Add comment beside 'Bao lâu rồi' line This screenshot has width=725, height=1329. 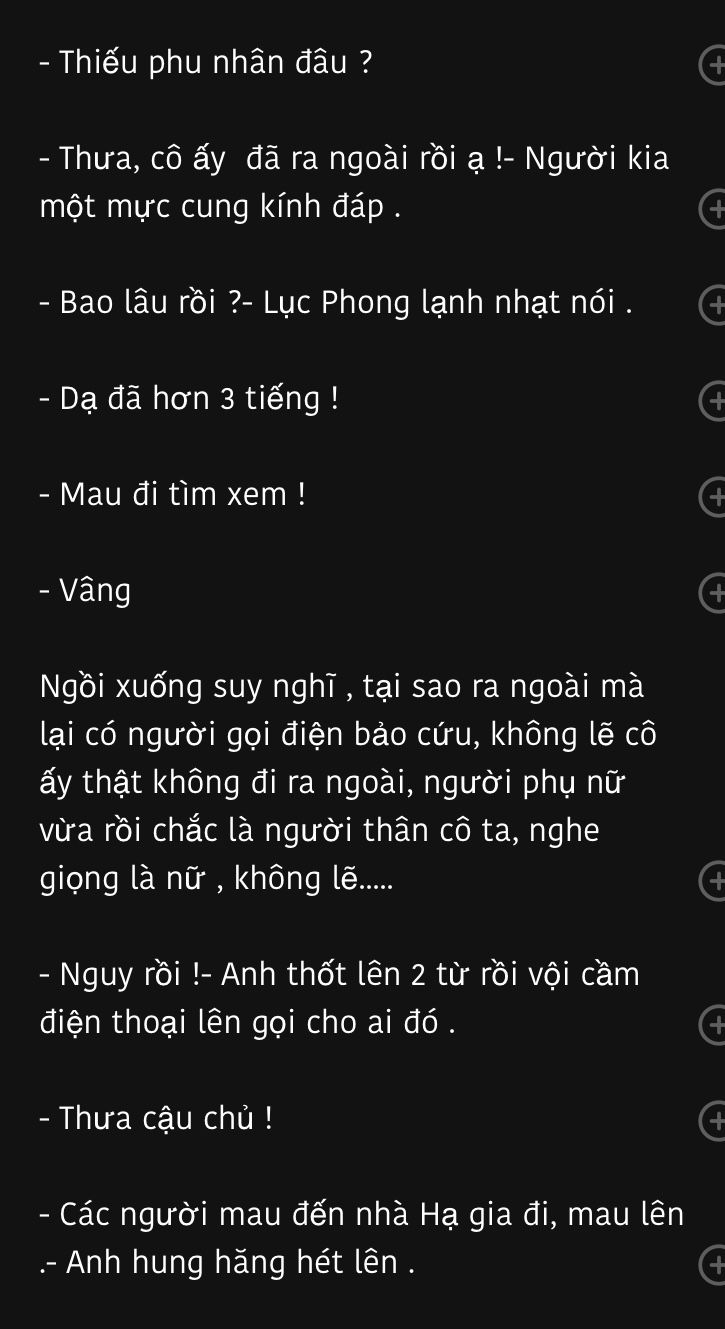tap(712, 305)
